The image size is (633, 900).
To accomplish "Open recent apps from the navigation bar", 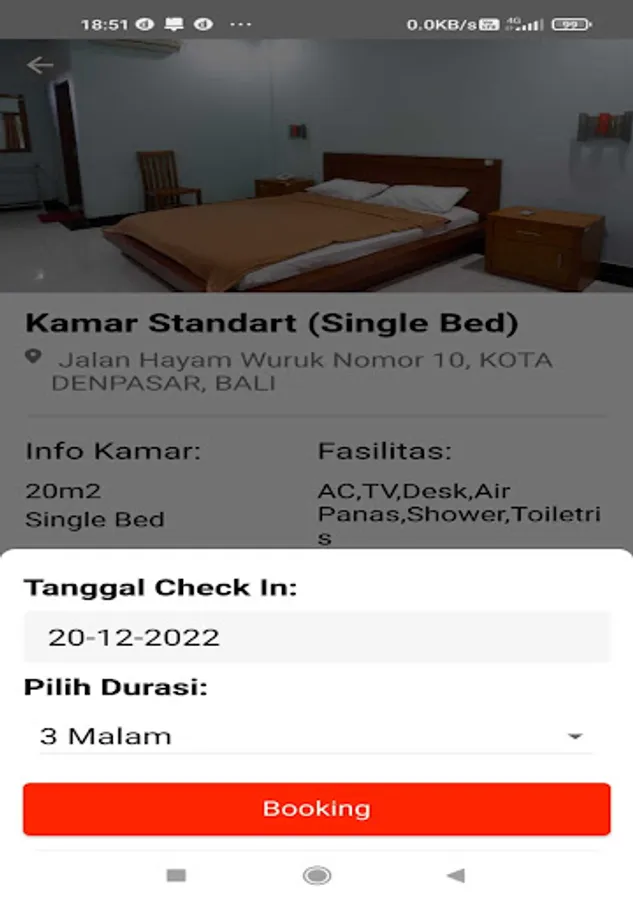I will [x=176, y=876].
